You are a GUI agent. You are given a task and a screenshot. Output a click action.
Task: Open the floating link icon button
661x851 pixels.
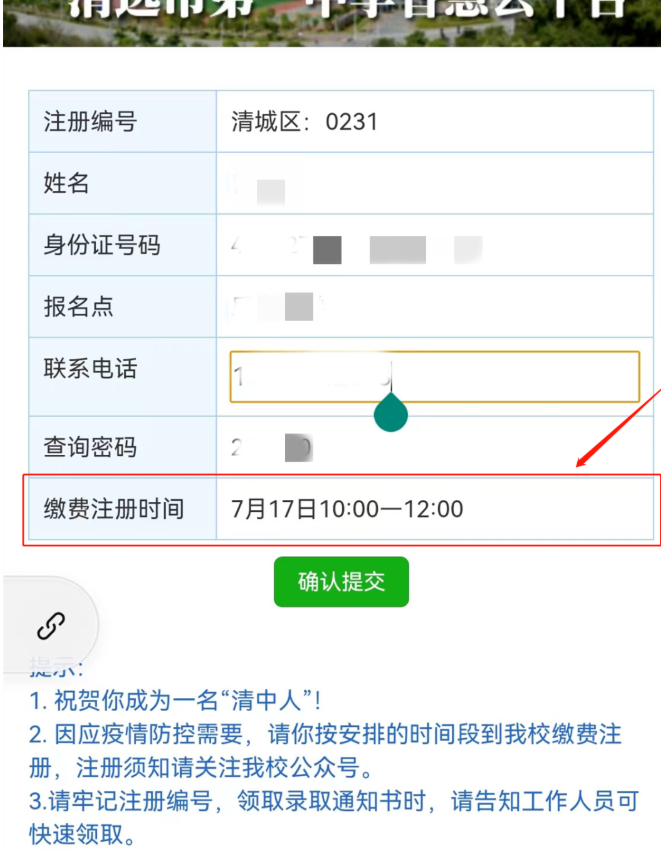[50, 626]
